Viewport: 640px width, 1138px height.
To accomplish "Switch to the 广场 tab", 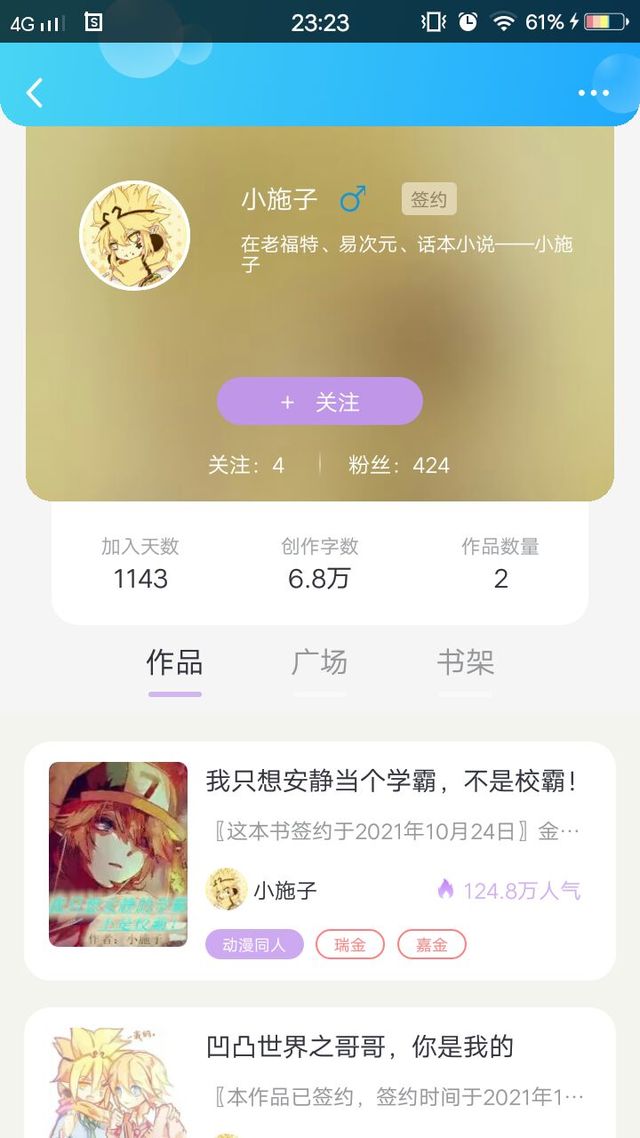I will (x=320, y=663).
